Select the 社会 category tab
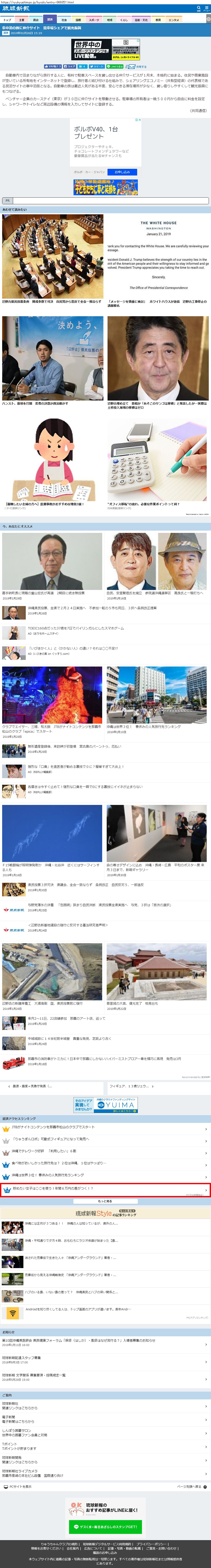211x1568 pixels. pyautogui.click(x=64, y=20)
